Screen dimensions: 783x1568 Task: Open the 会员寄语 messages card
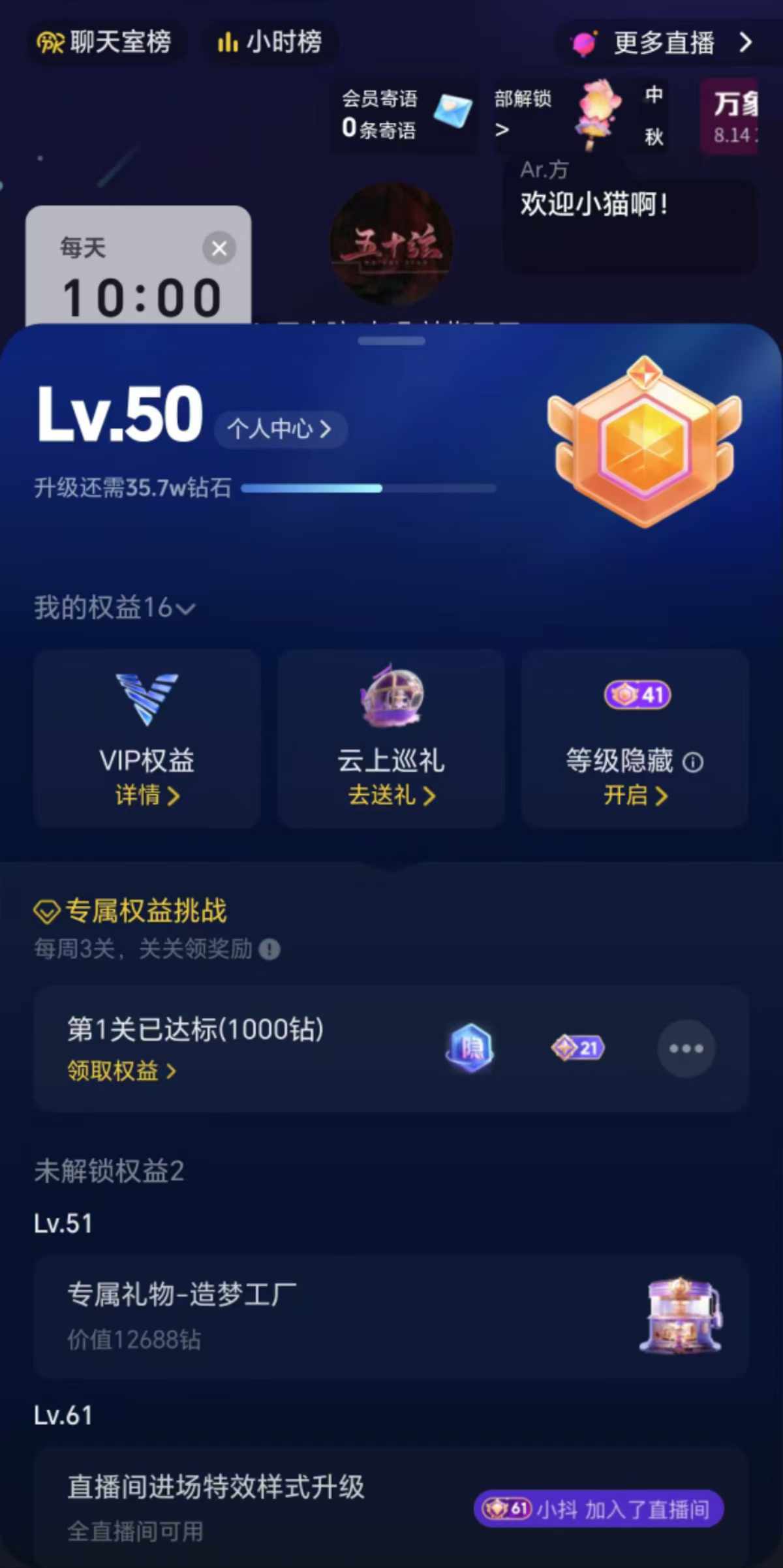coord(405,115)
